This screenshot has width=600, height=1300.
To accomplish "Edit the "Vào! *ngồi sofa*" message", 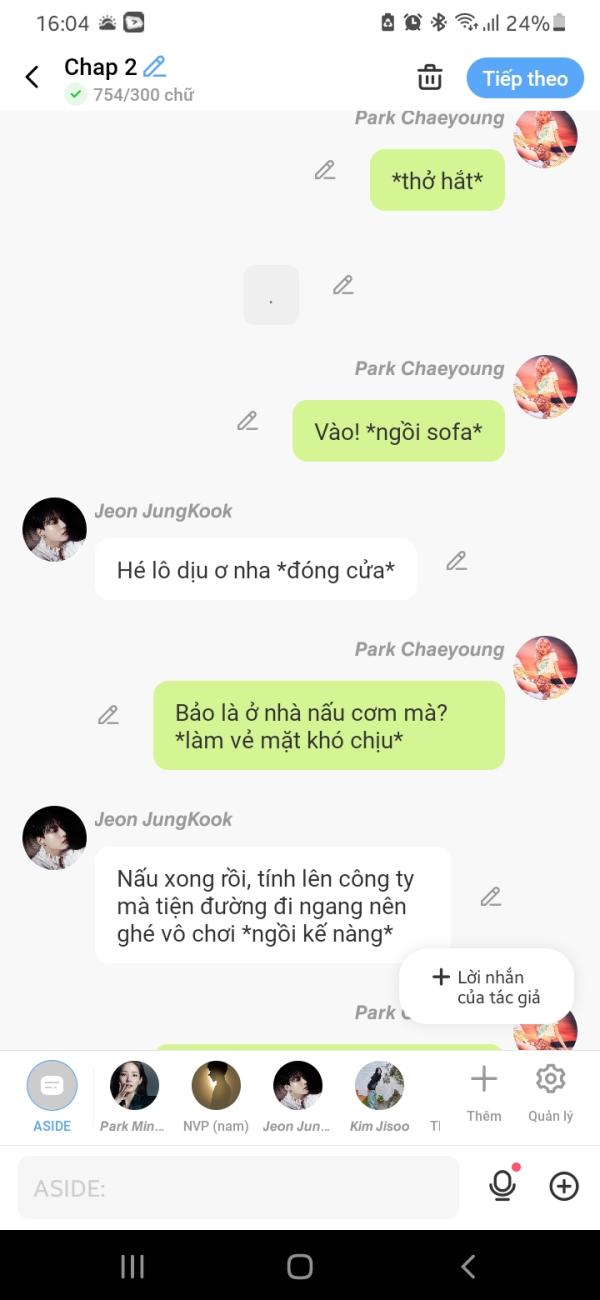I will (x=247, y=421).
